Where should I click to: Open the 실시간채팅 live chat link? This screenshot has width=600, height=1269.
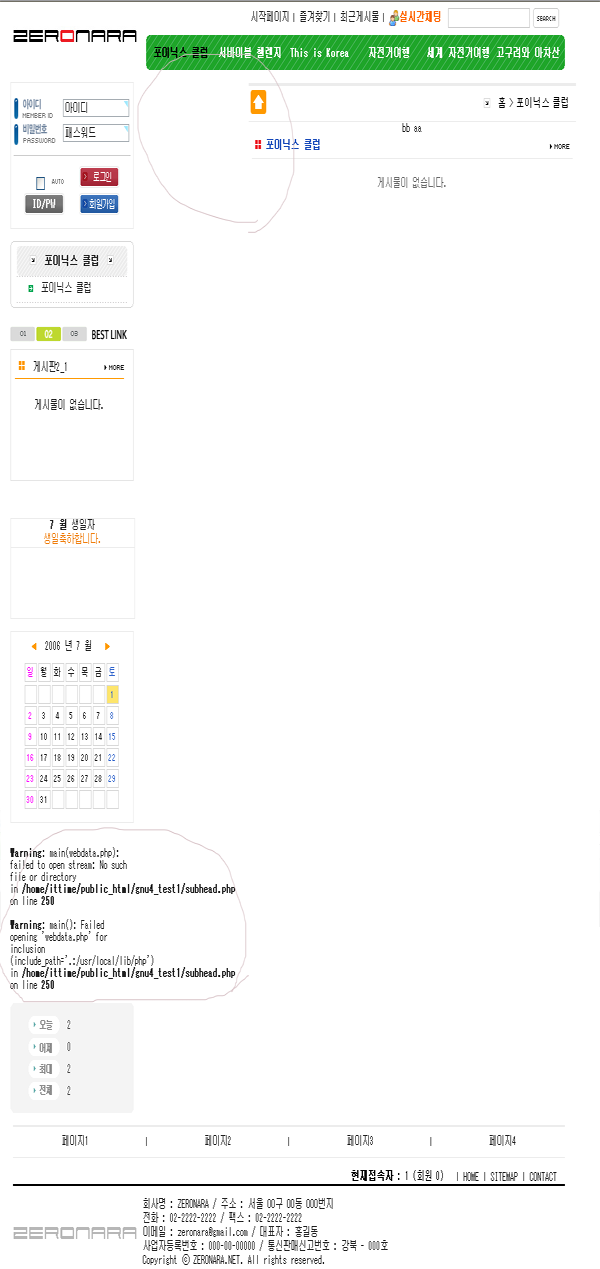coord(415,16)
